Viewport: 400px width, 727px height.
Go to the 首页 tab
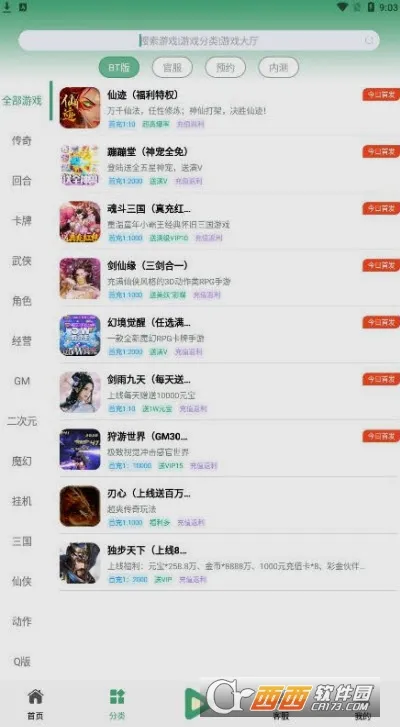pos(35,704)
